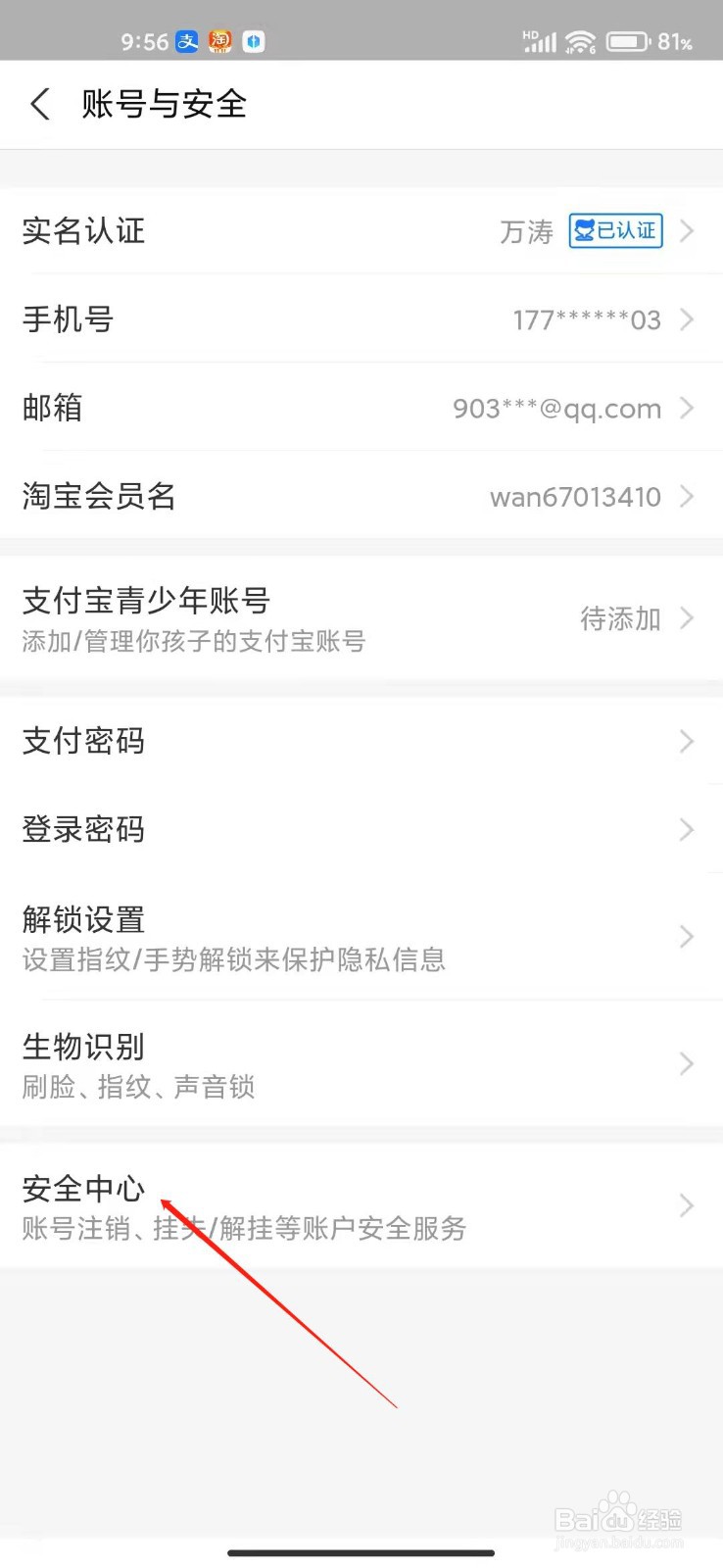This screenshot has width=723, height=1568.
Task: Open the 解锁设置 unlock settings row
Action: click(x=361, y=936)
